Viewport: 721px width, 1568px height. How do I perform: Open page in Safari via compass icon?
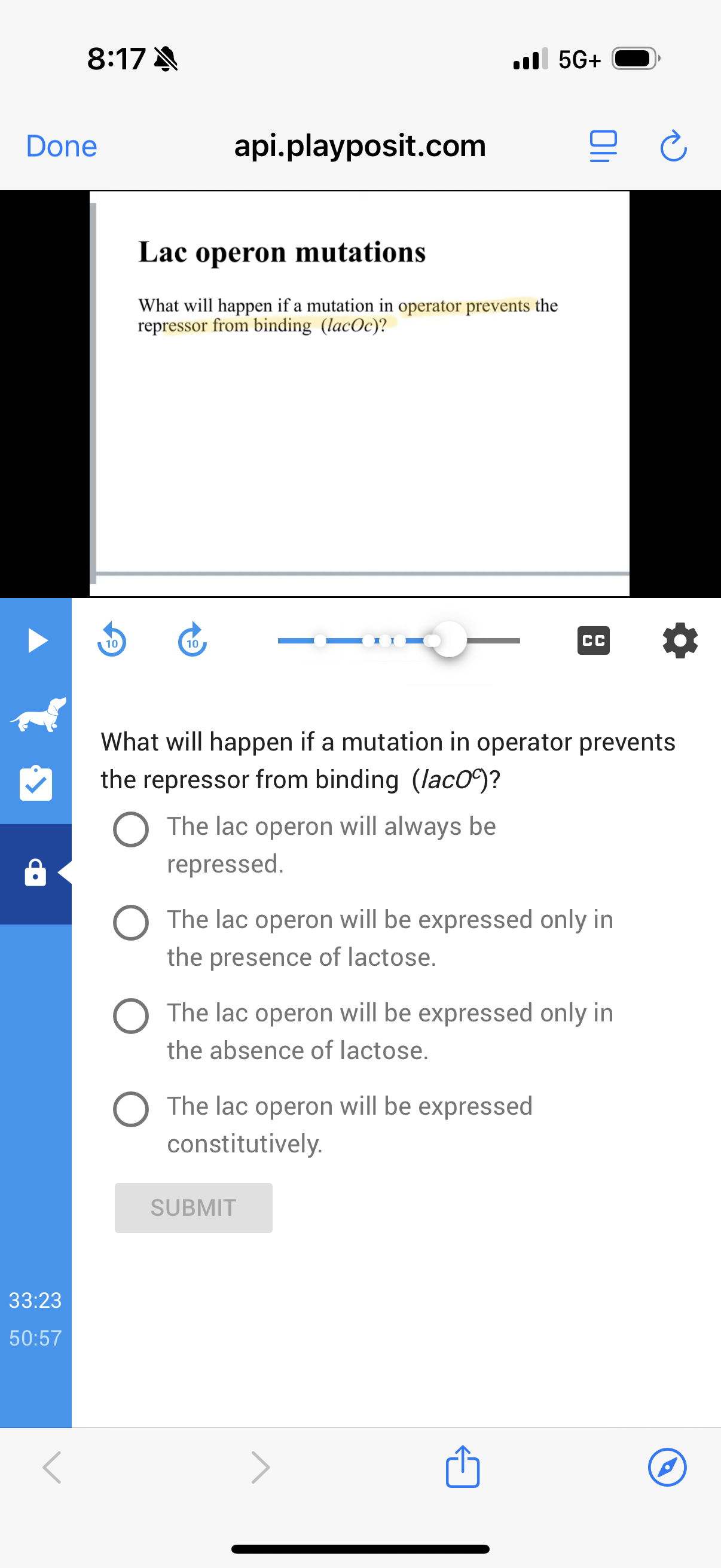coord(667,1467)
